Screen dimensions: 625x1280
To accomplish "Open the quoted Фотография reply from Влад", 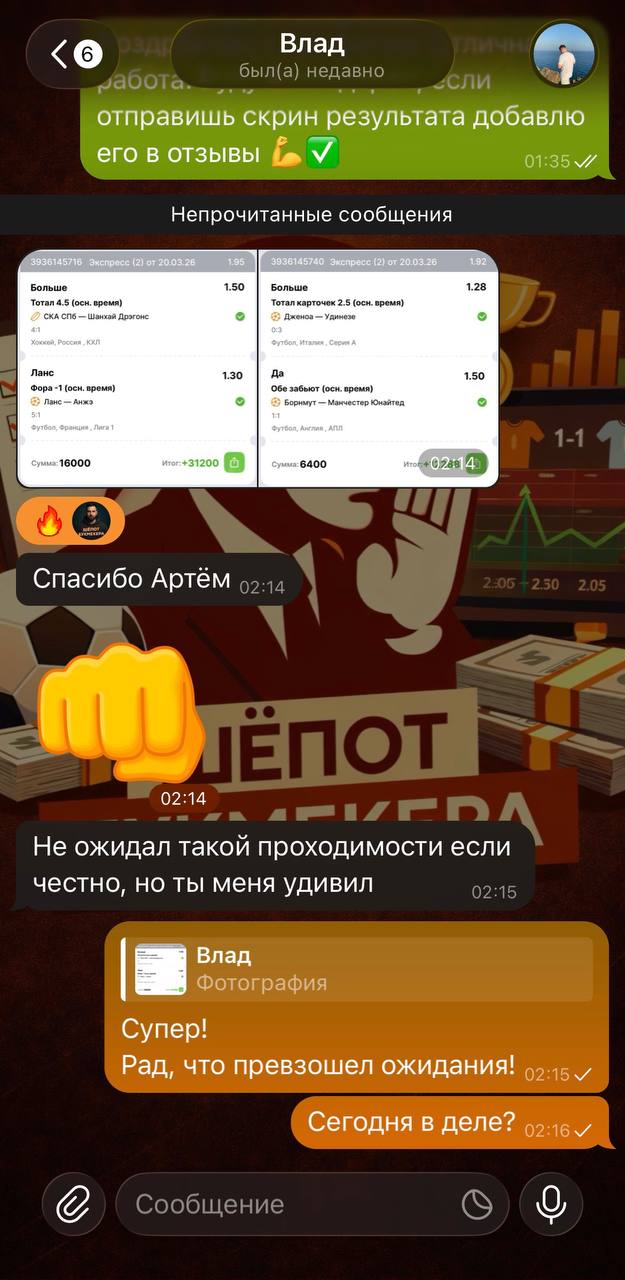I will tap(356, 969).
